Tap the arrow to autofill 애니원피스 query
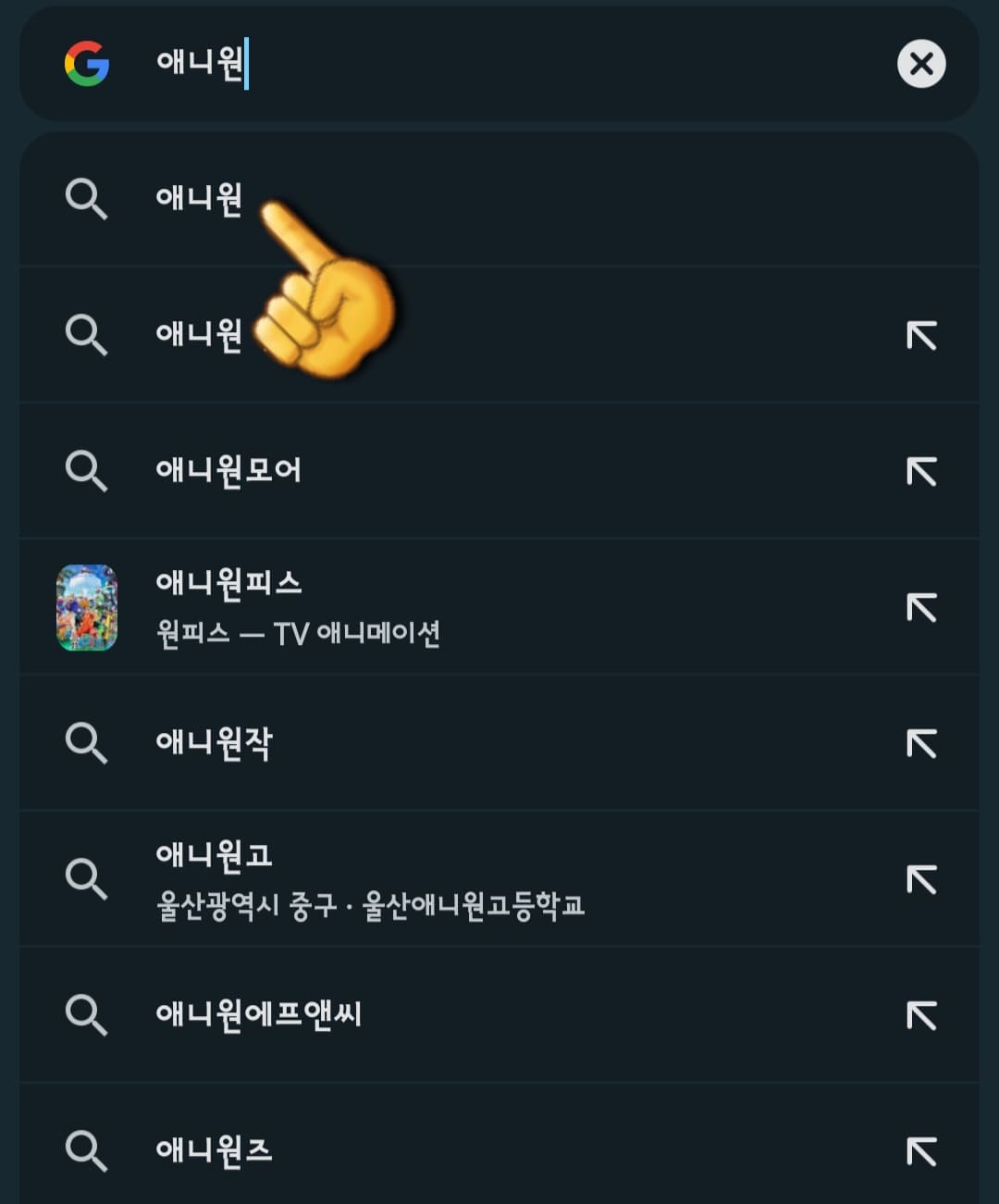The width and height of the screenshot is (999, 1204). click(921, 607)
